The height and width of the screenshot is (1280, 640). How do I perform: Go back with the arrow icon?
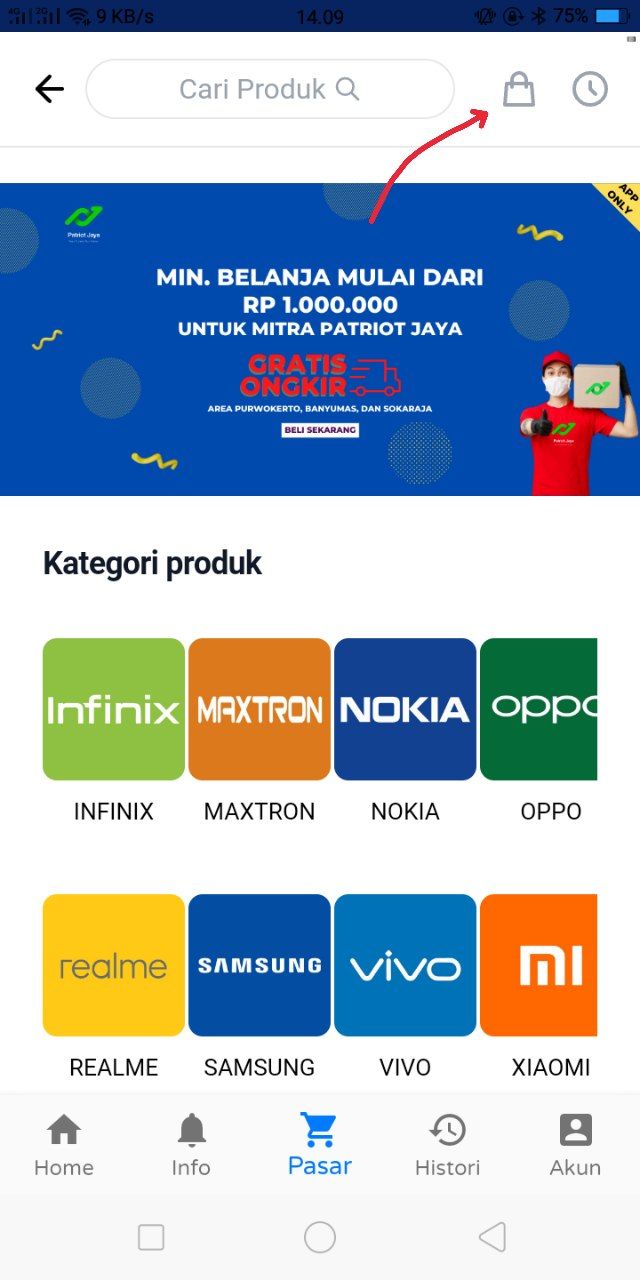pyautogui.click(x=49, y=89)
